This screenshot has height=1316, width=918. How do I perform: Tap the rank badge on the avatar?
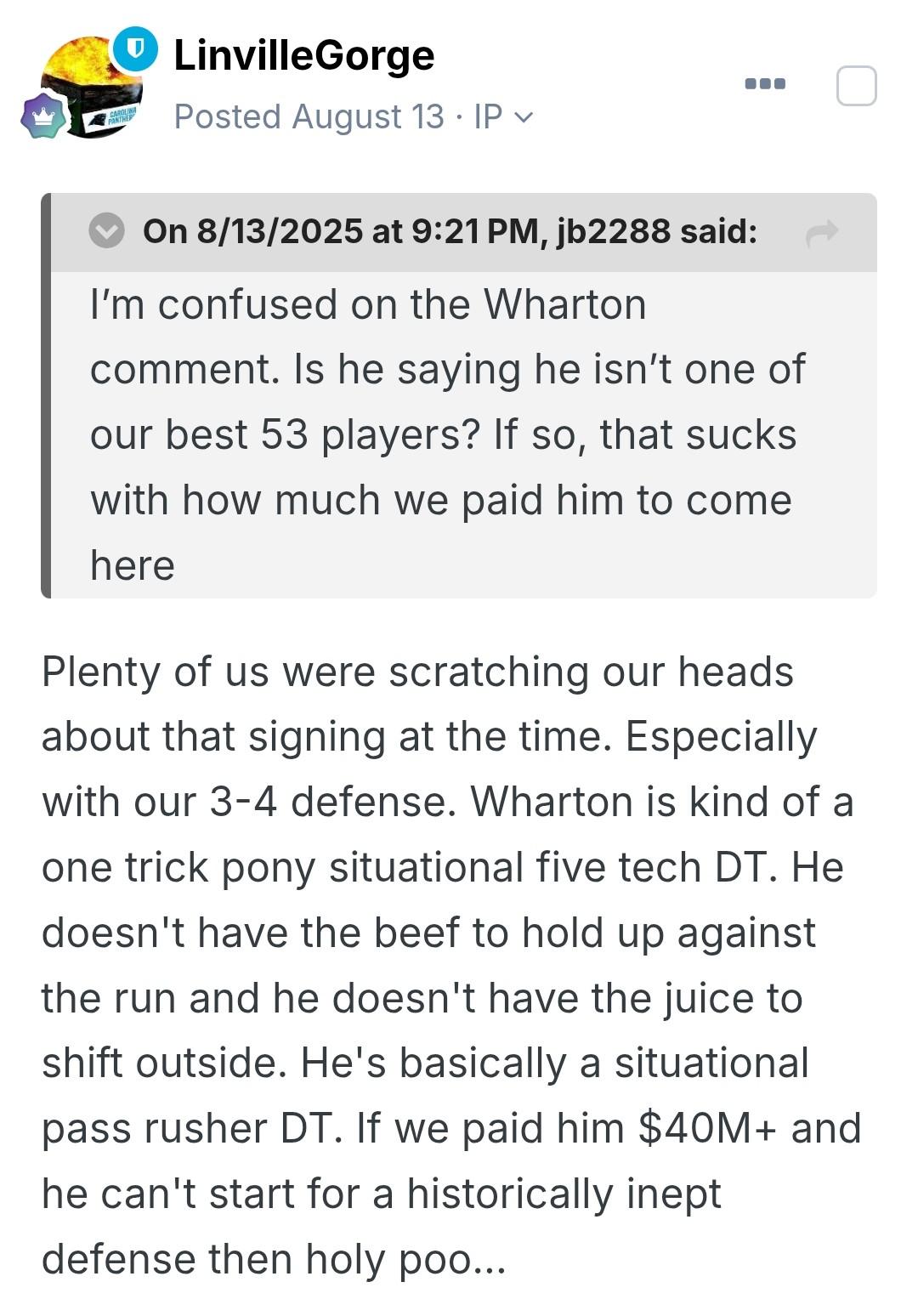click(43, 116)
